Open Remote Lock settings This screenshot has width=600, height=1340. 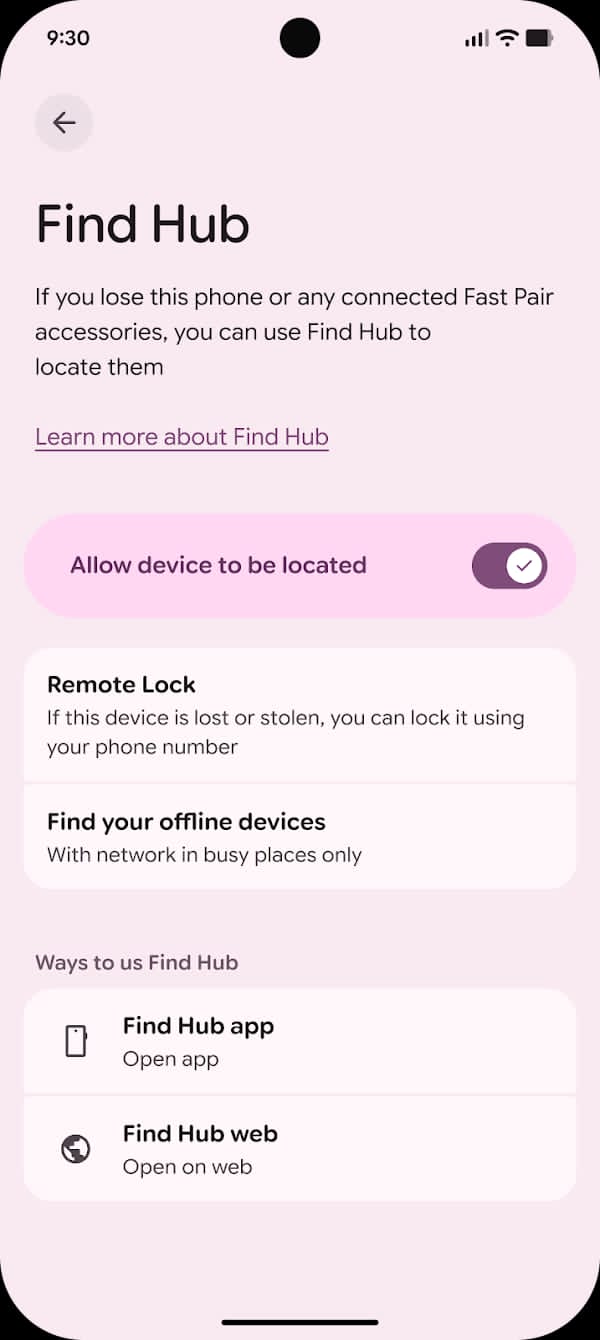[x=300, y=715]
